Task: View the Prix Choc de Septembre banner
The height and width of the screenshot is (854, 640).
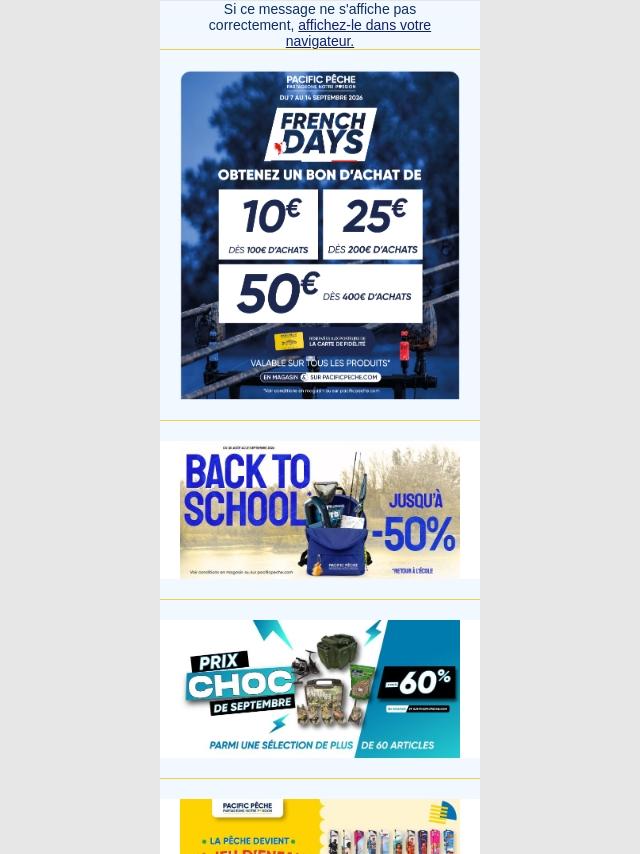Action: (320, 689)
